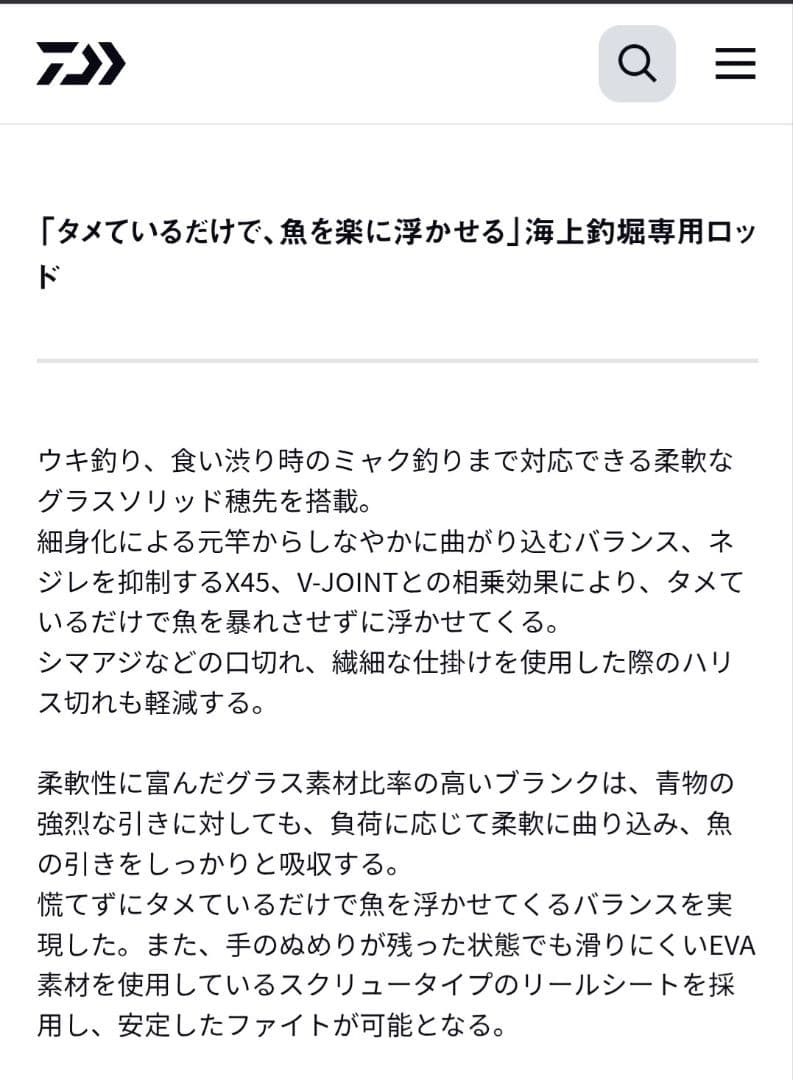Image resolution: width=793 pixels, height=1080 pixels.
Task: Open the hamburger menu
Action: tap(735, 64)
